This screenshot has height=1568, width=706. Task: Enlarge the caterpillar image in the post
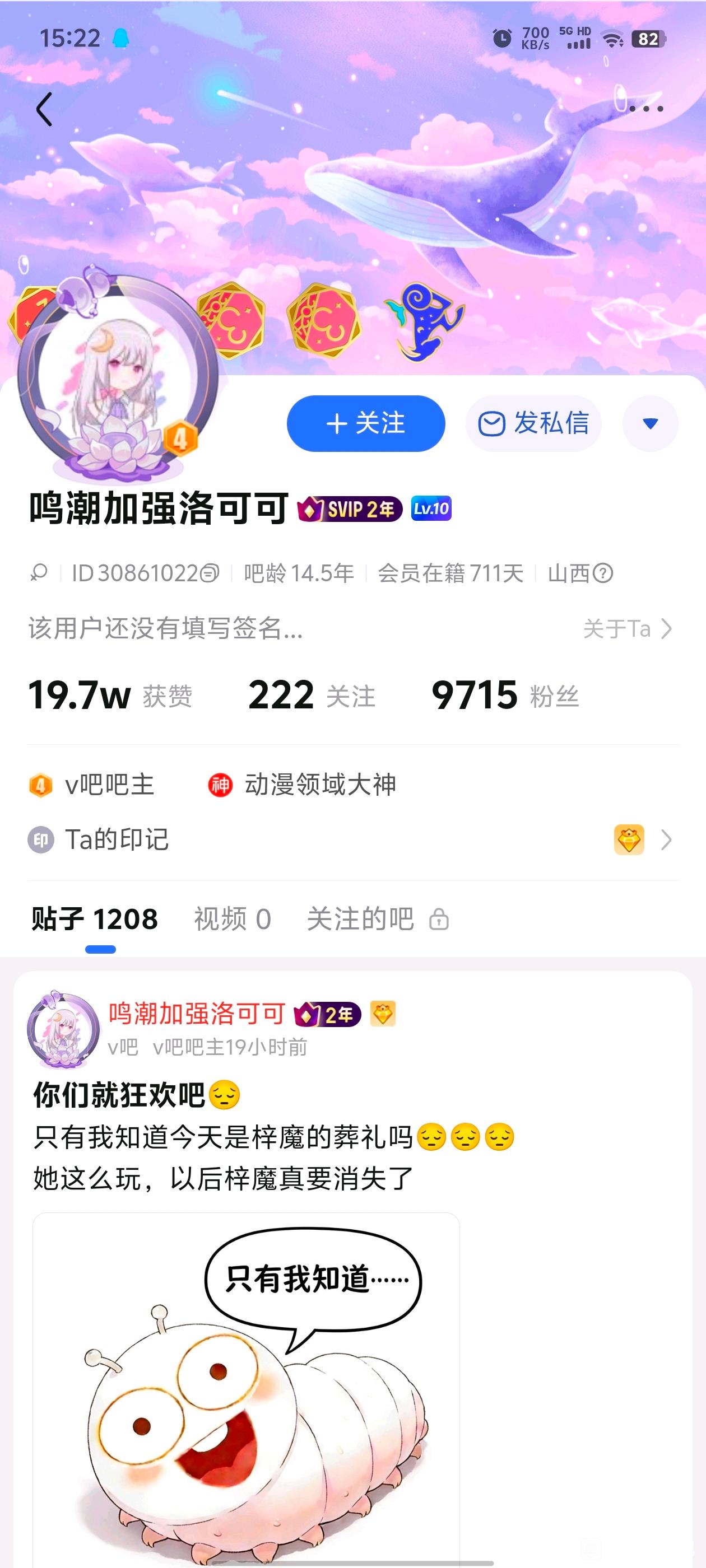click(246, 1388)
